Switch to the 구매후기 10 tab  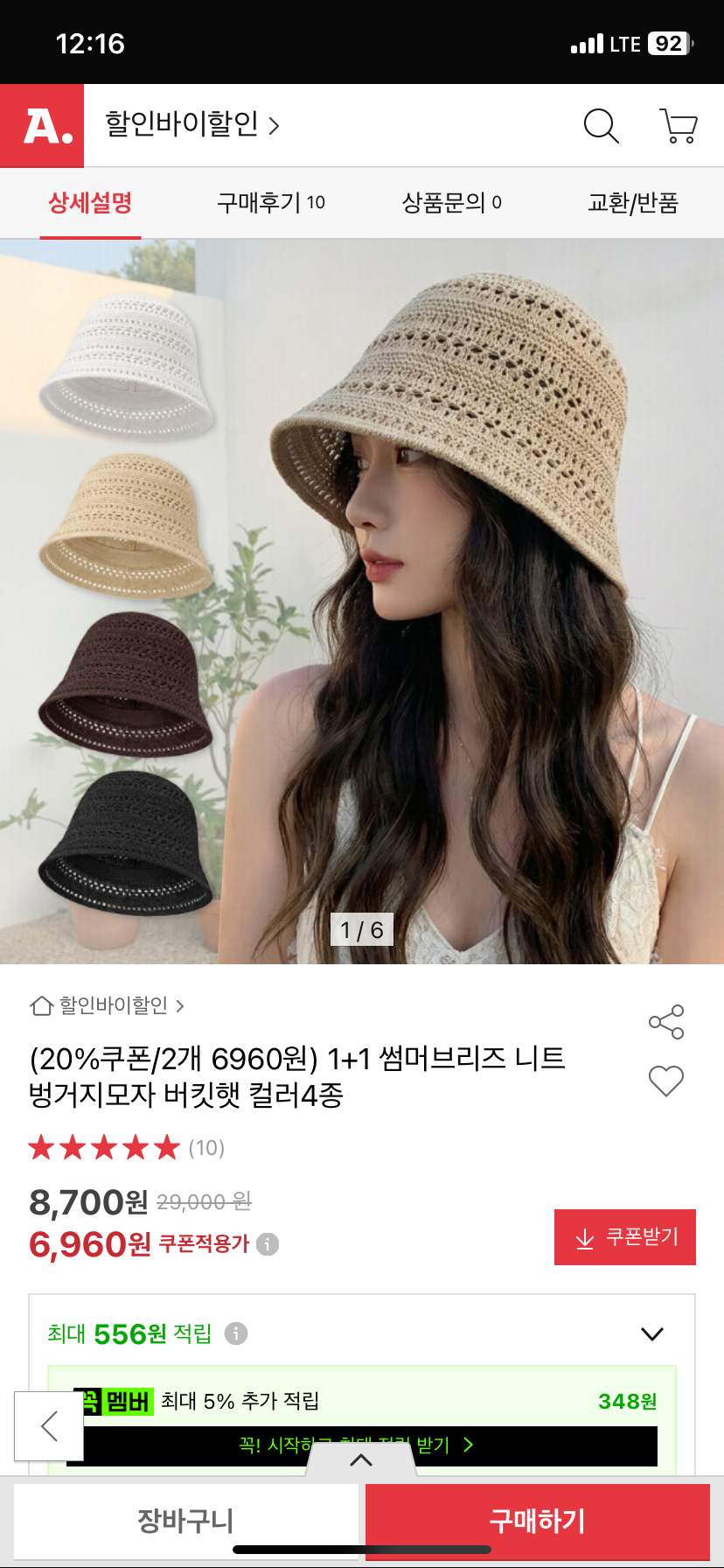pos(268,202)
